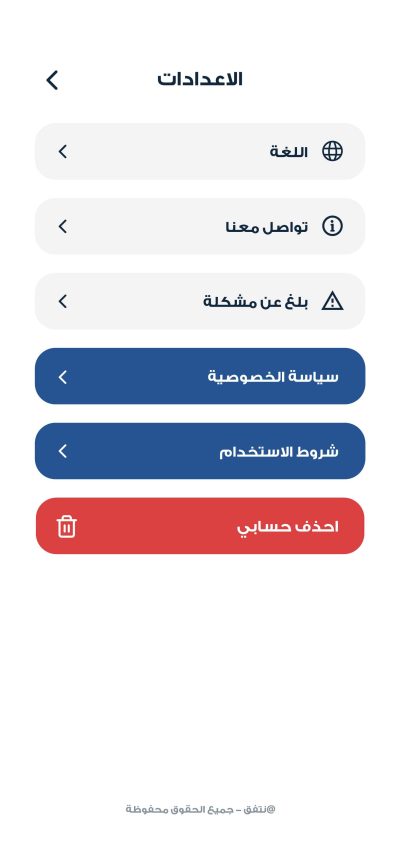The height and width of the screenshot is (866, 400).
Task: Open تواصل معنا contact row
Action: click(x=200, y=226)
